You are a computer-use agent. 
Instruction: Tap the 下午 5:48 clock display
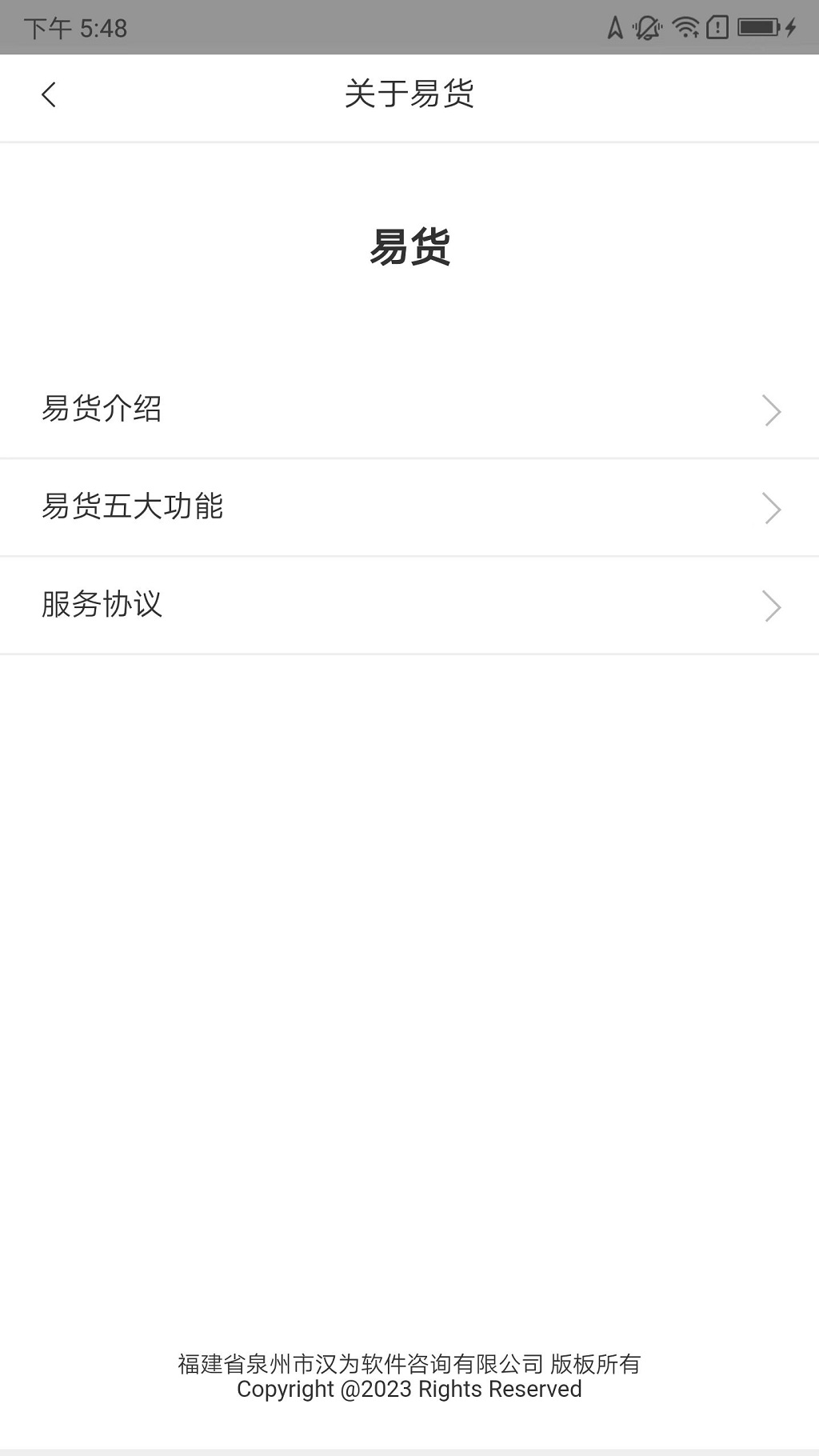(x=76, y=26)
